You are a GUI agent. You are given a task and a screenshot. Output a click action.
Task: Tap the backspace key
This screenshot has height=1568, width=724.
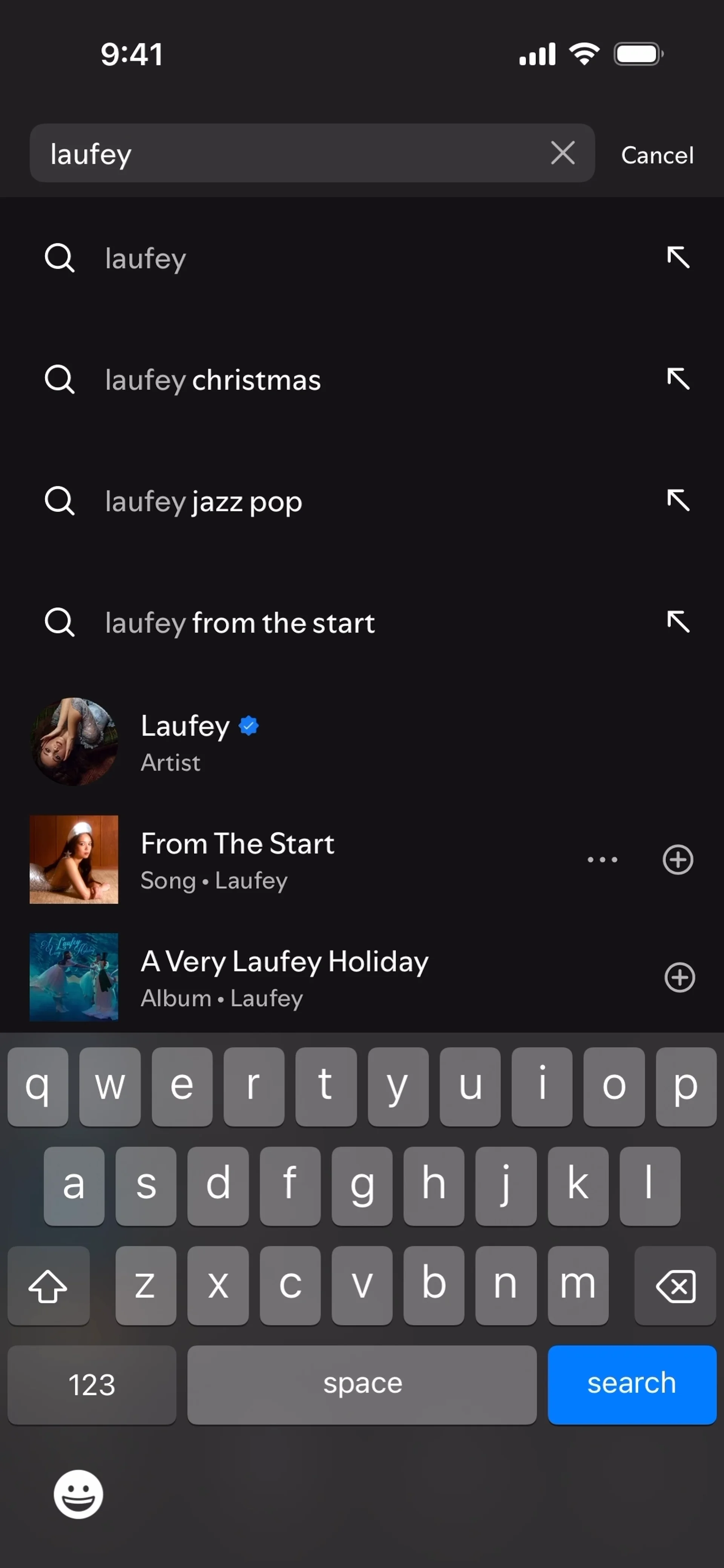[x=675, y=1285]
